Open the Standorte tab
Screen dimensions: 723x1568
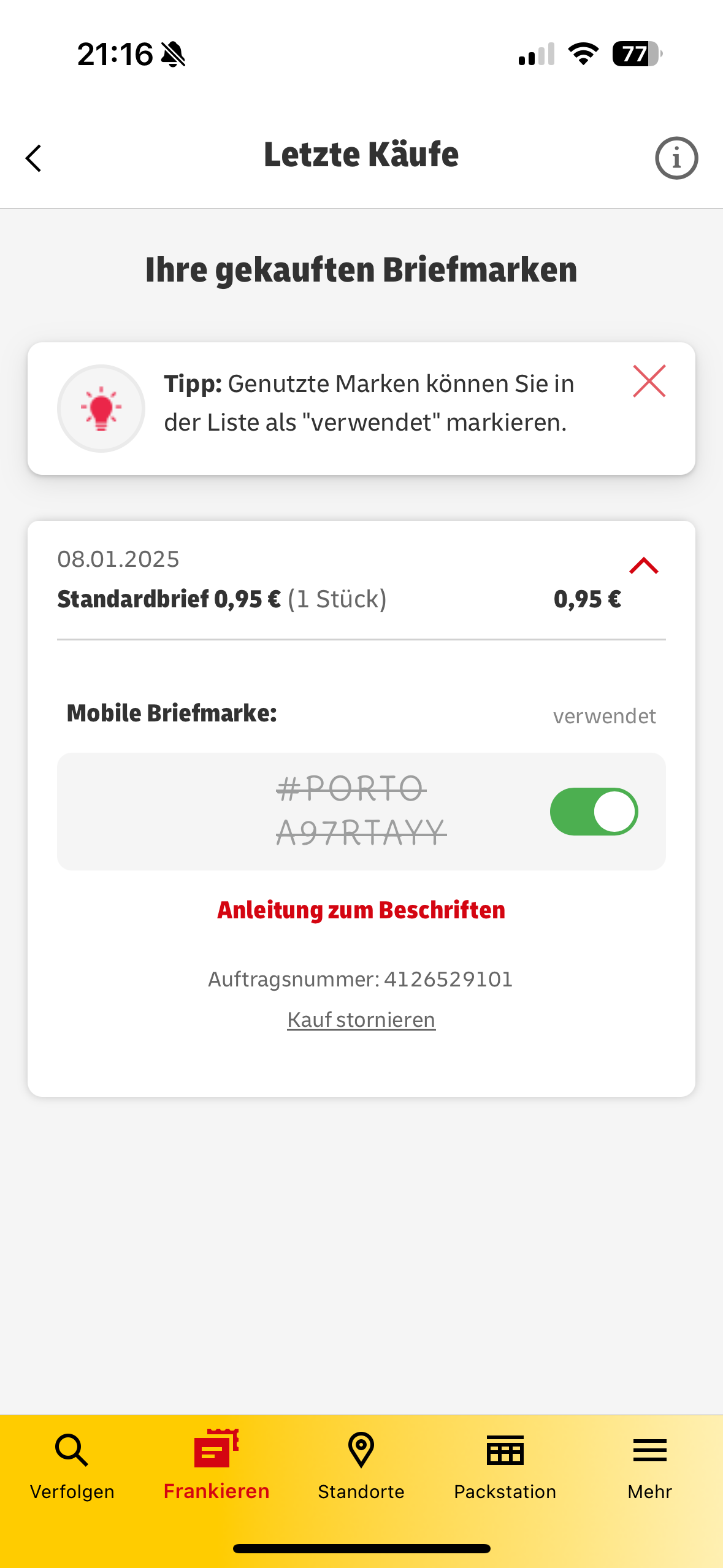(361, 1467)
